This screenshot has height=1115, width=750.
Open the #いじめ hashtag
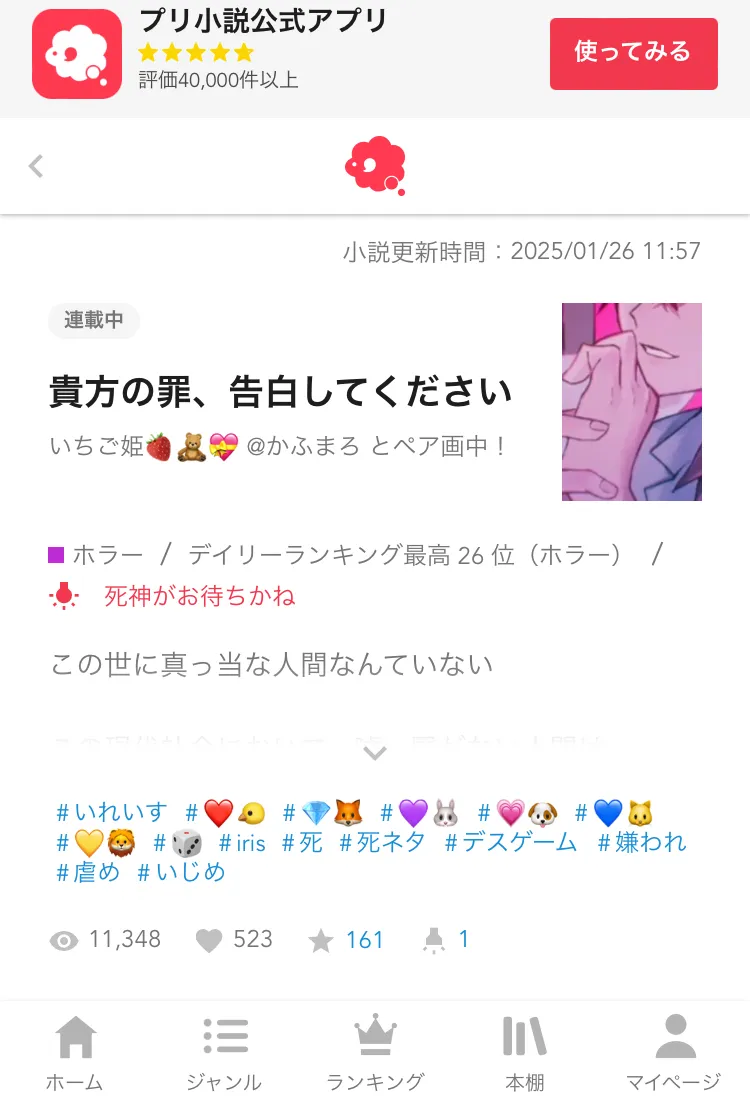point(181,872)
